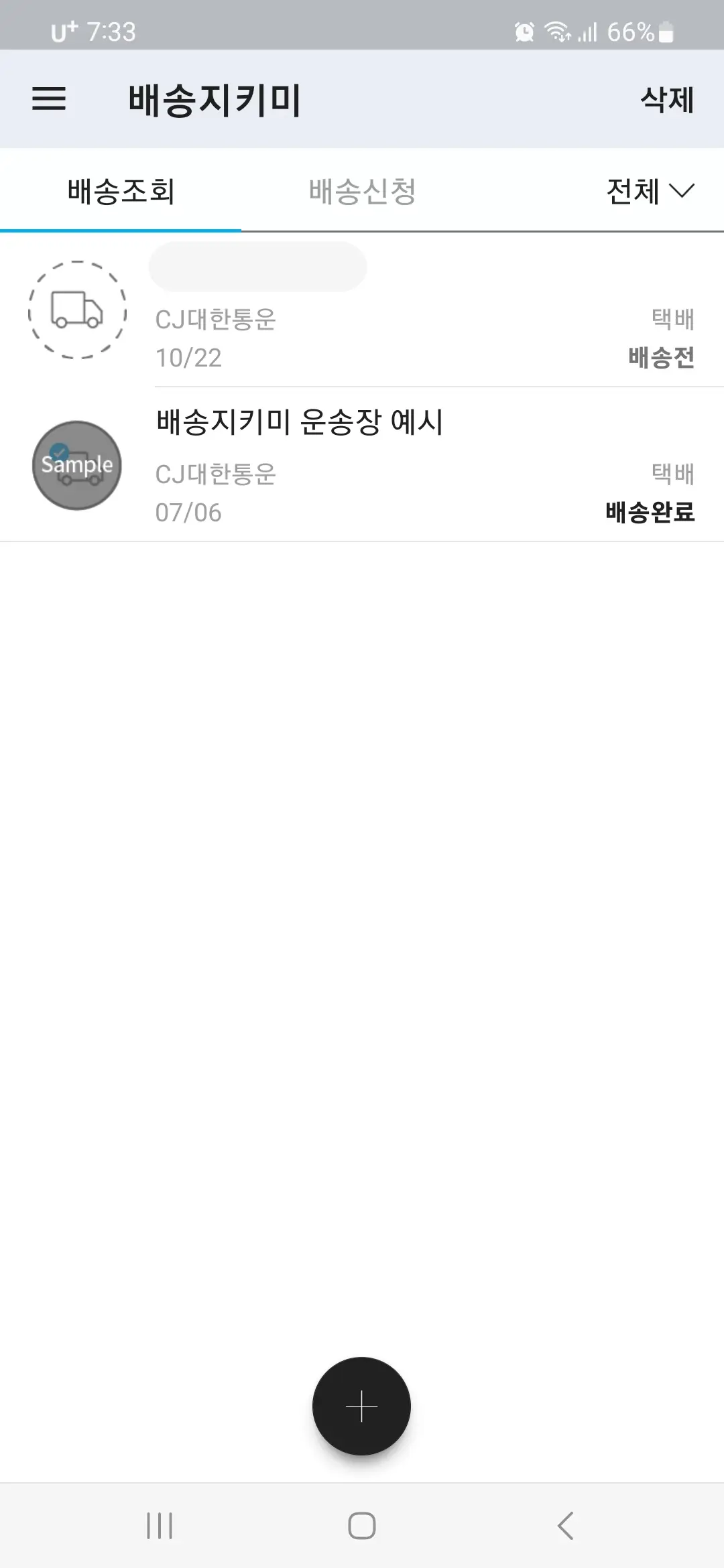Click the truck icon of the 10/22 shipment
The height and width of the screenshot is (1568, 724).
[x=76, y=310]
